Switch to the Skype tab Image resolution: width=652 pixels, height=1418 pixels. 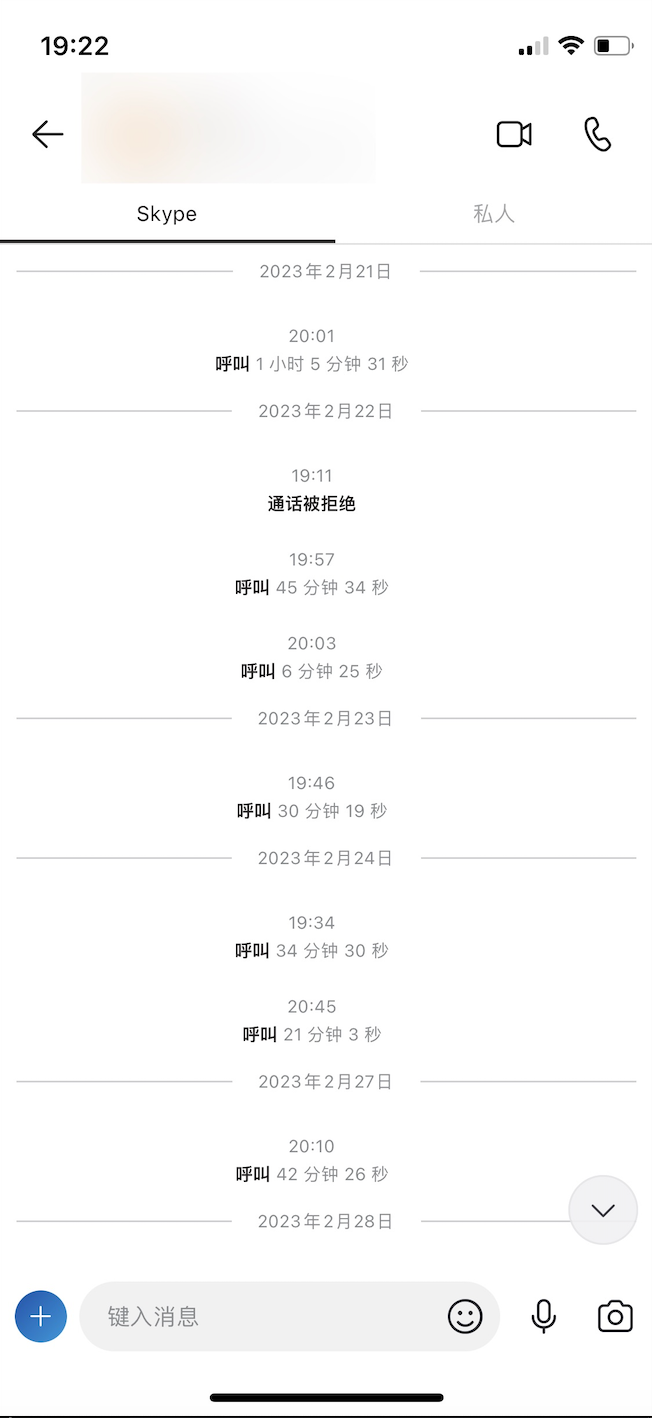tap(167, 214)
